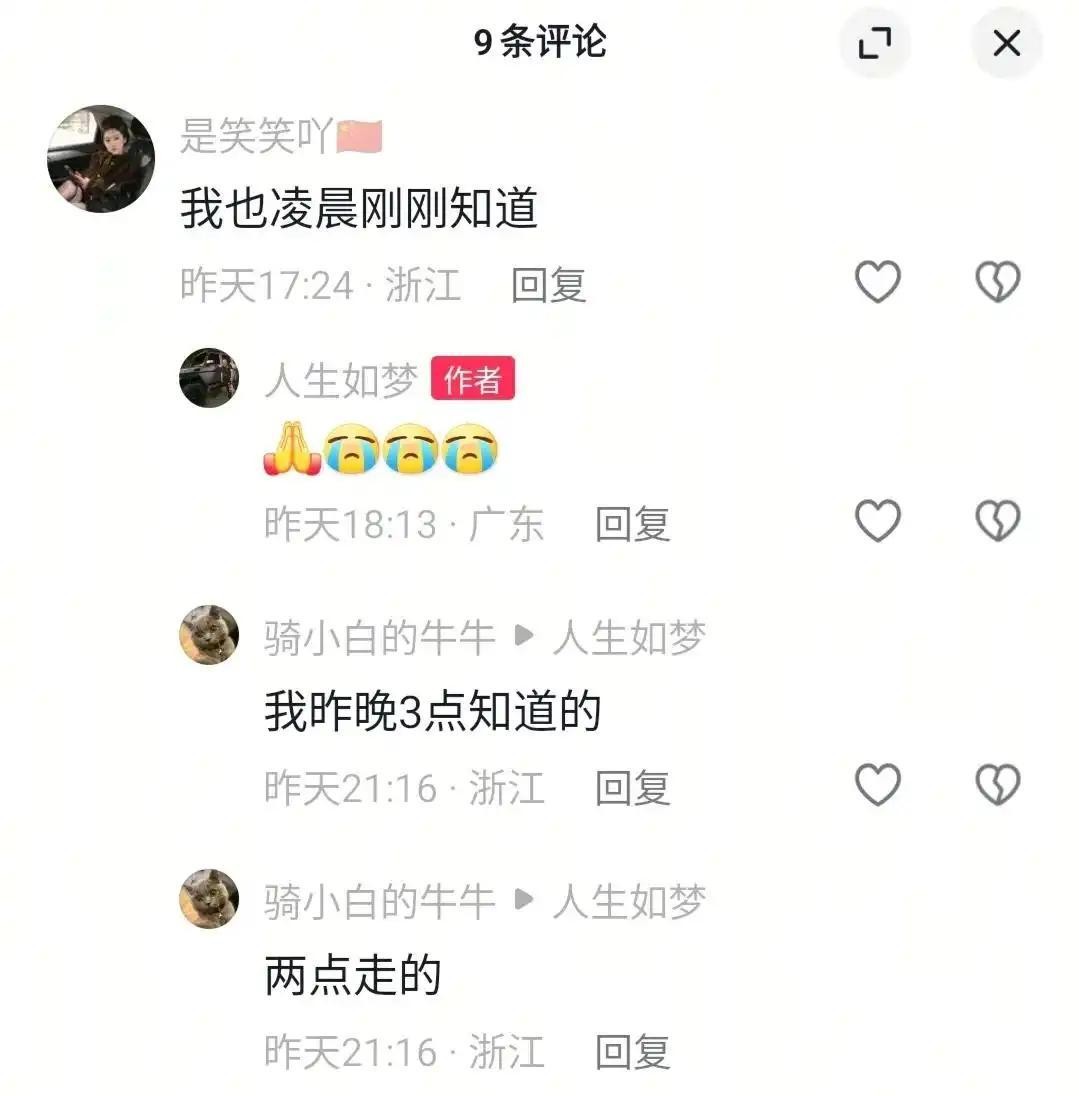Dislike the author's crying emoji reply
This screenshot has width=1079, height=1096.
click(997, 521)
